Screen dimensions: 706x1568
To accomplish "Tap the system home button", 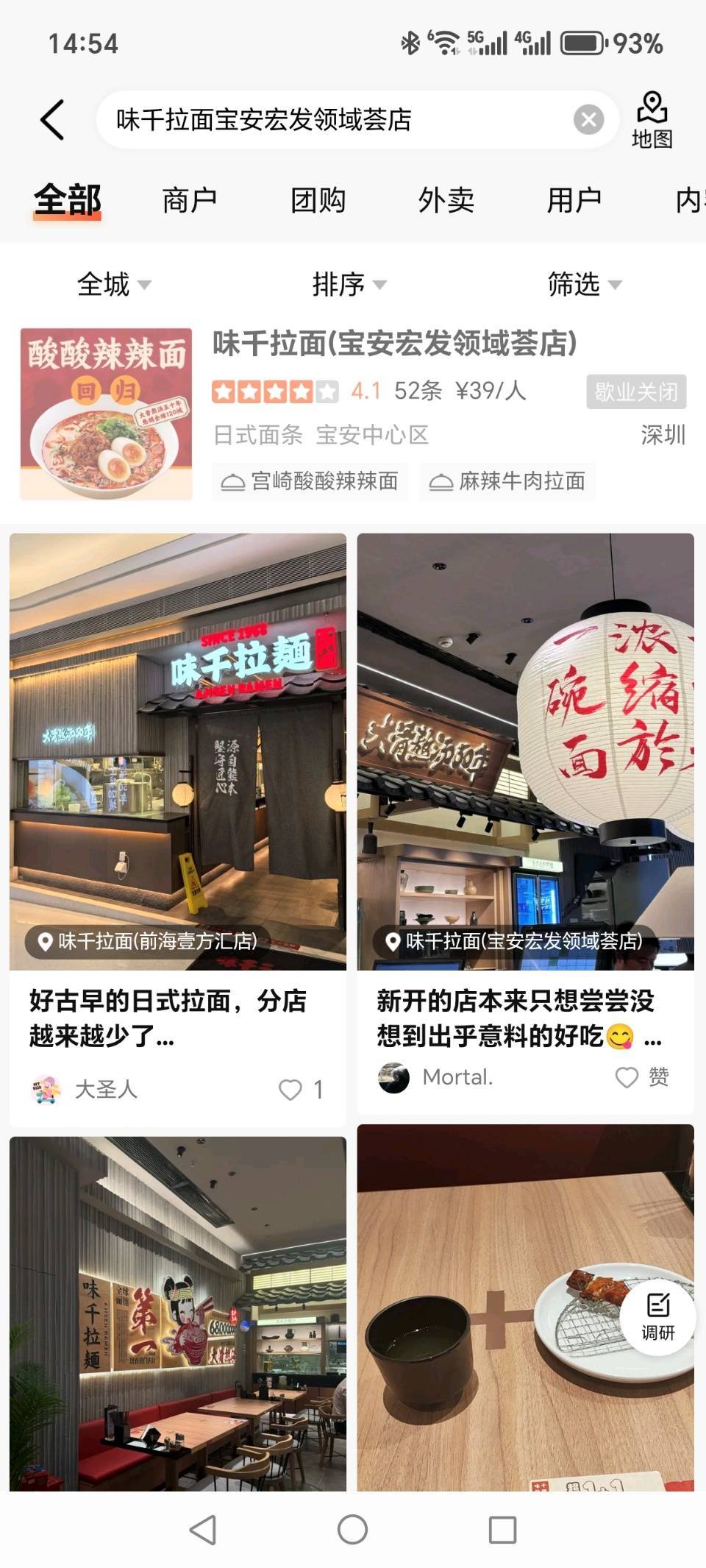I will (352, 1530).
